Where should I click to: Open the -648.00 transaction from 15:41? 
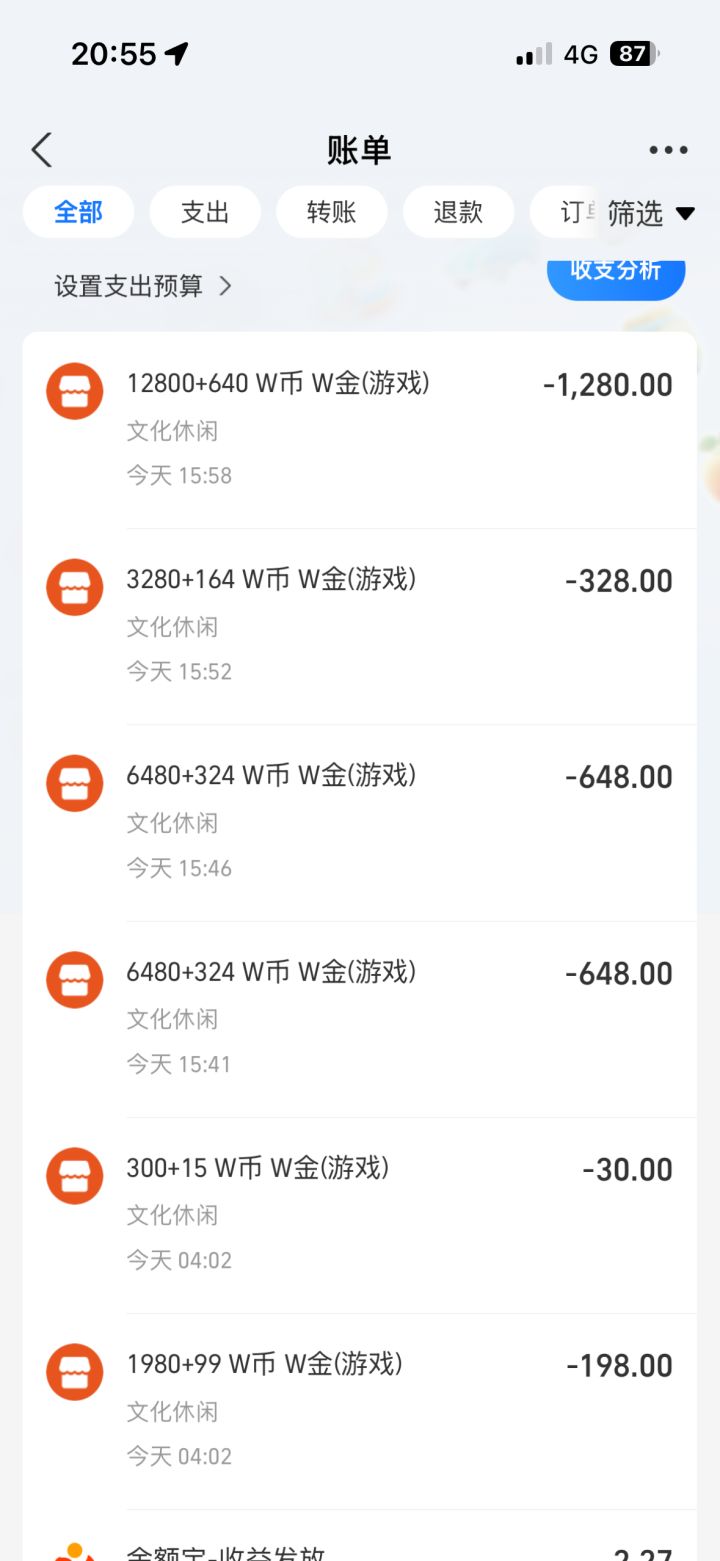(x=360, y=1017)
